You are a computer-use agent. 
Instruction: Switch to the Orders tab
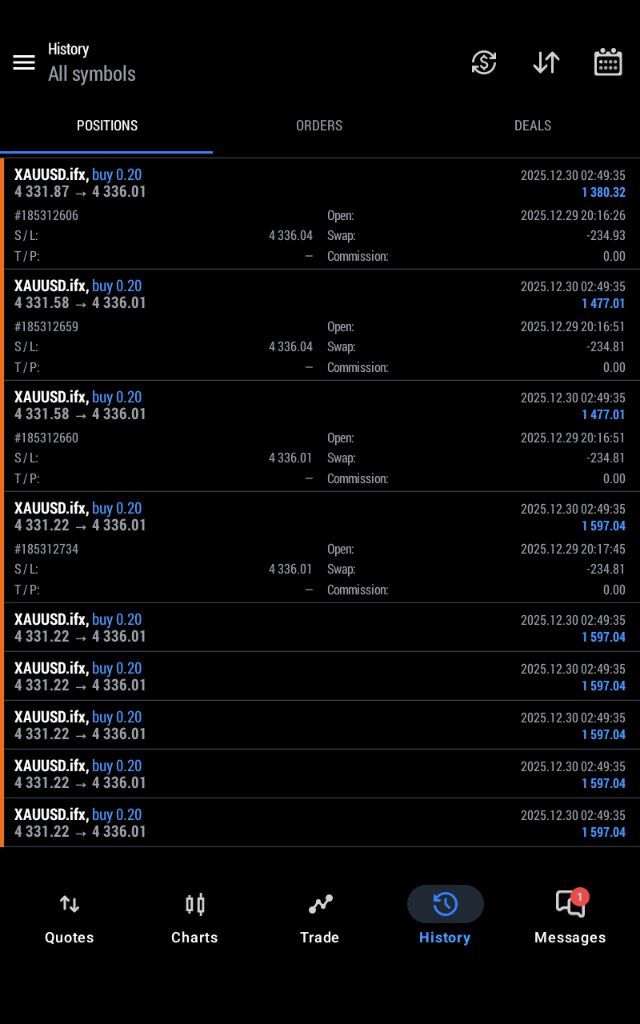coord(319,126)
